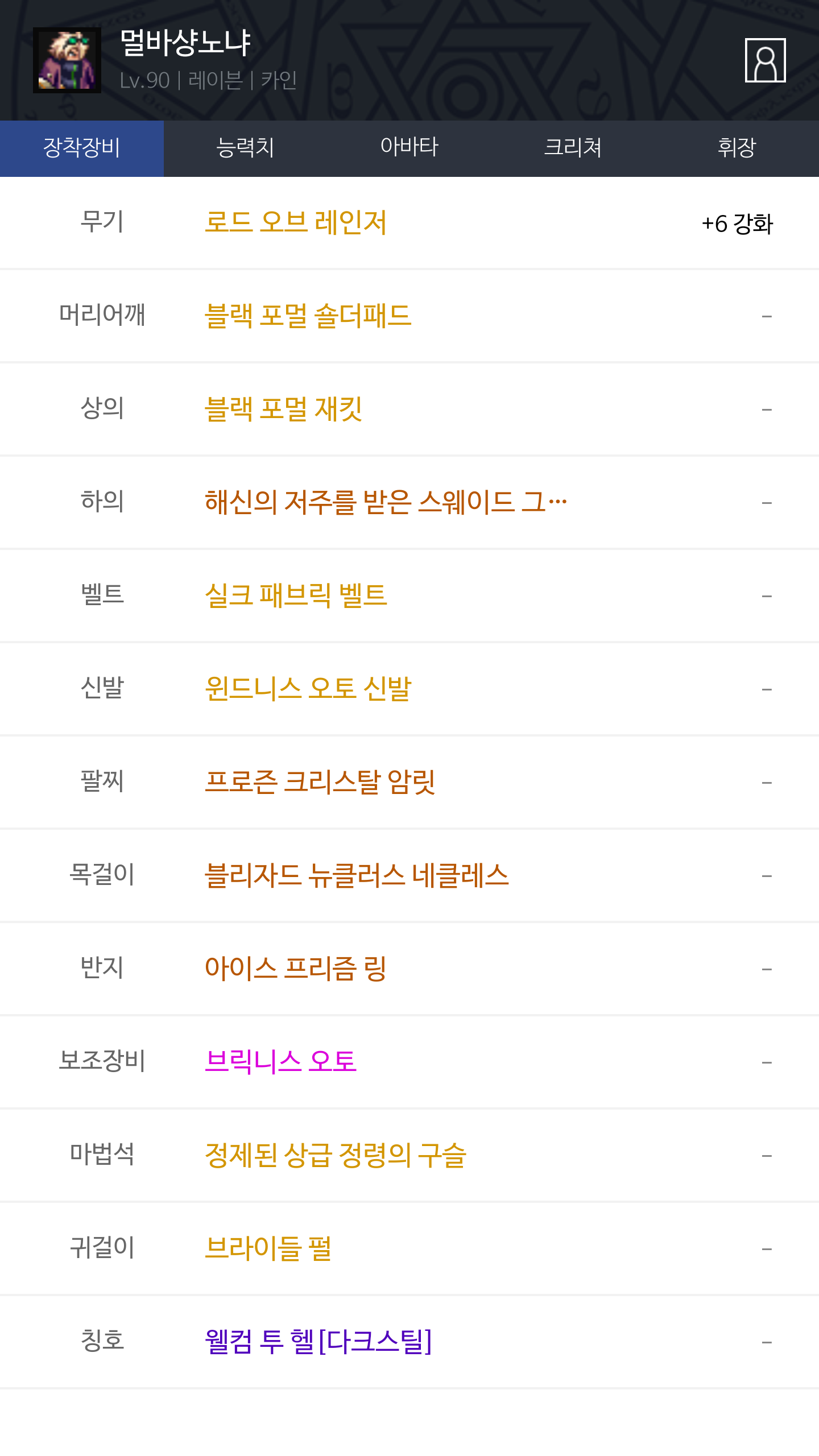
Task: Open the 크리쳐 tab
Action: [x=573, y=148]
